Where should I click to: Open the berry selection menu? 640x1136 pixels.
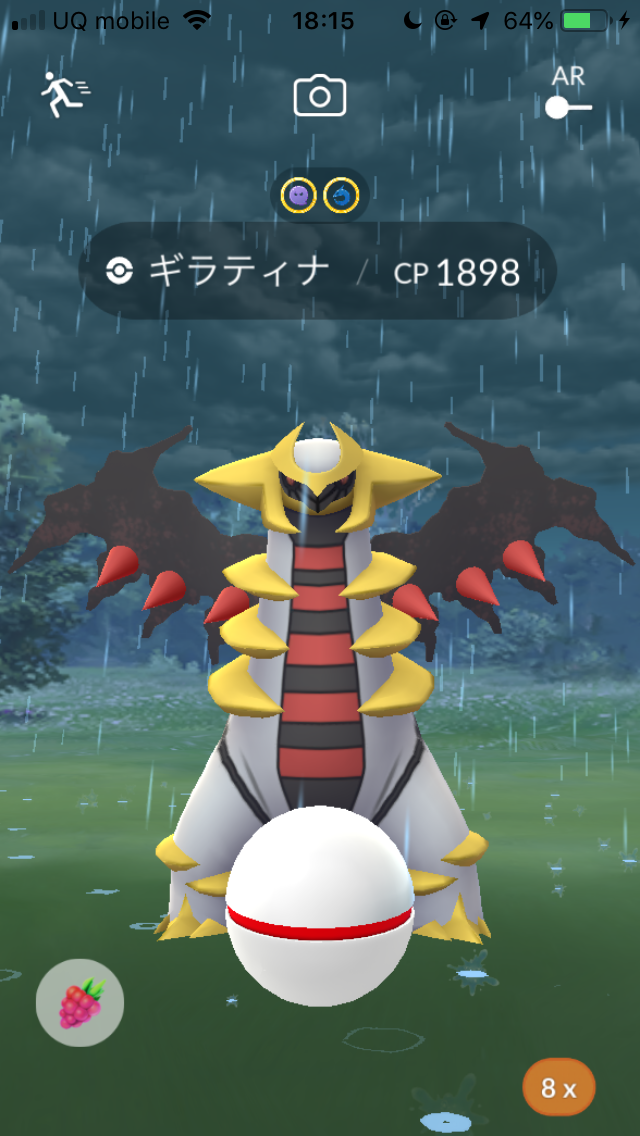pos(80,1002)
